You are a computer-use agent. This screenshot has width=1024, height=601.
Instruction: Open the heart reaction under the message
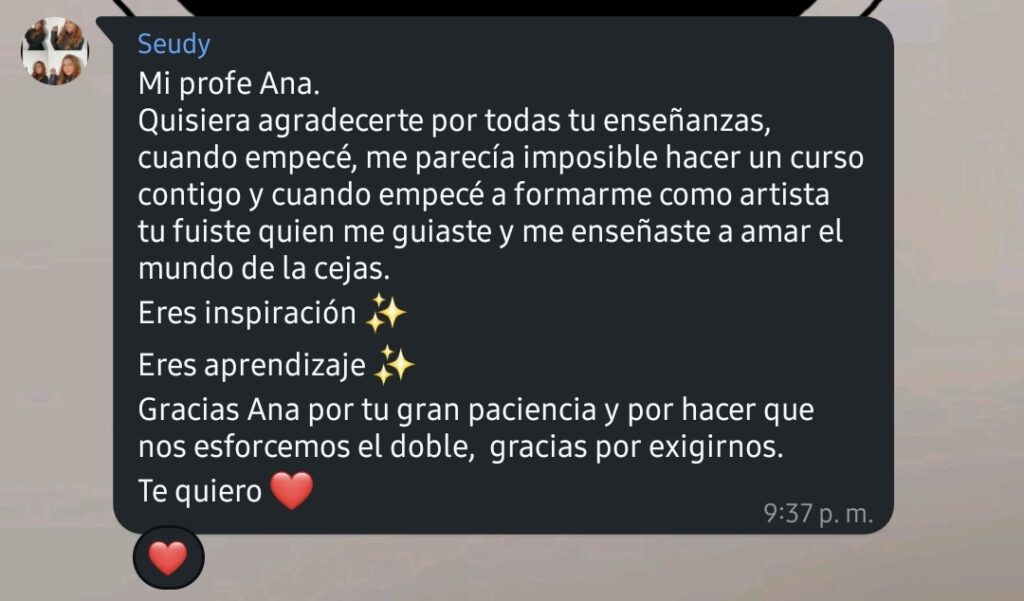(168, 557)
